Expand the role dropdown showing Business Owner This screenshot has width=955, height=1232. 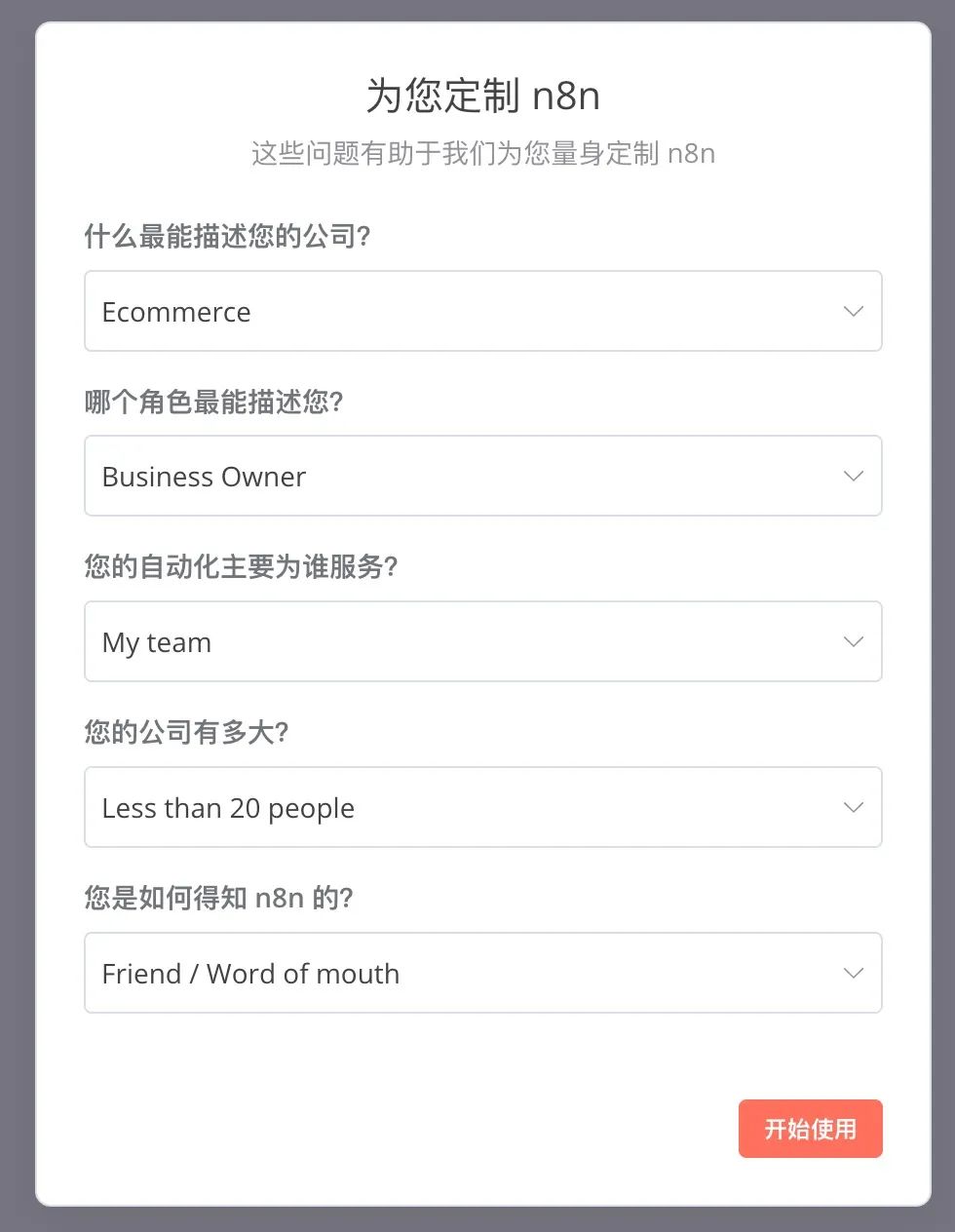(482, 476)
